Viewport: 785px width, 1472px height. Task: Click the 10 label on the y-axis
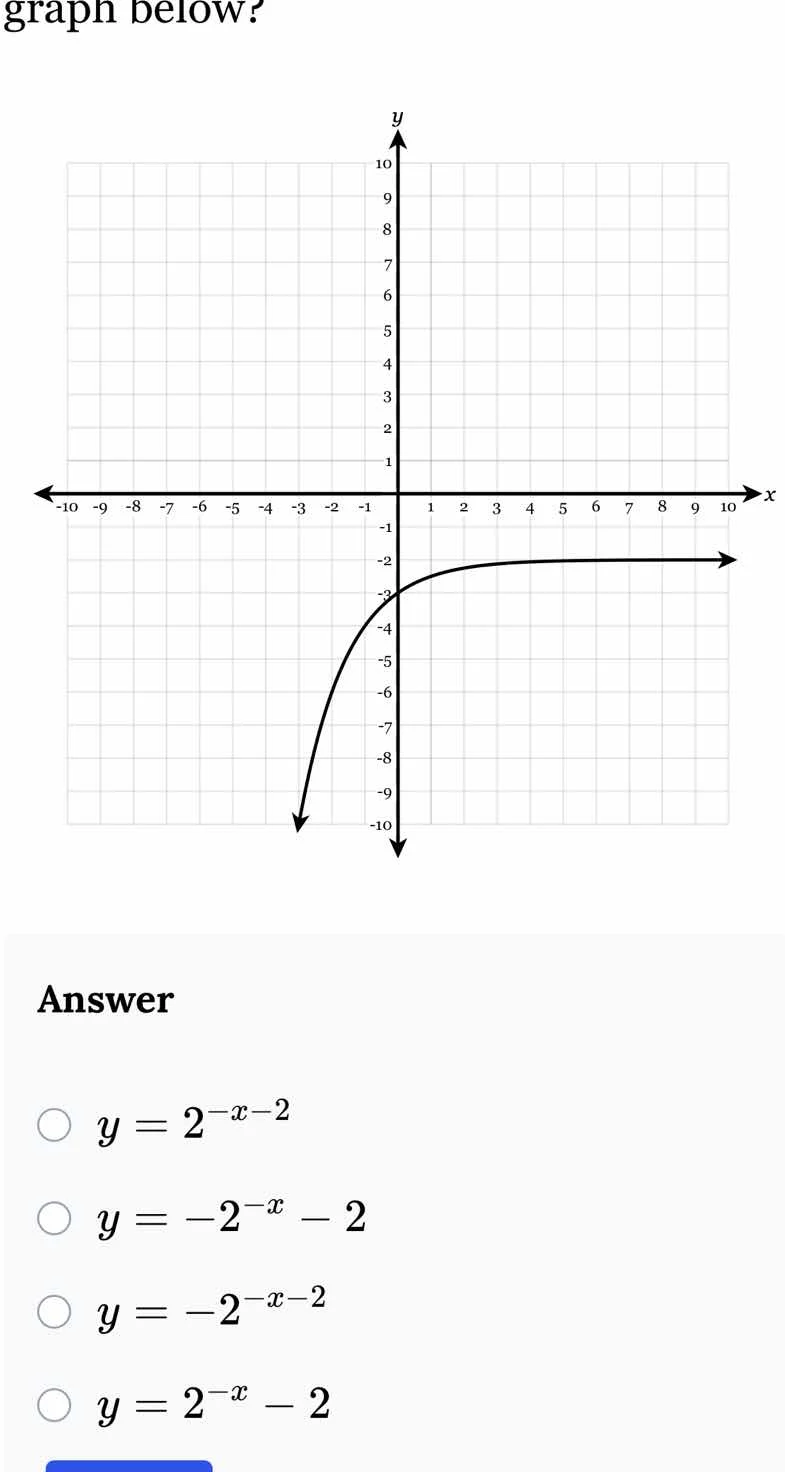[x=381, y=163]
